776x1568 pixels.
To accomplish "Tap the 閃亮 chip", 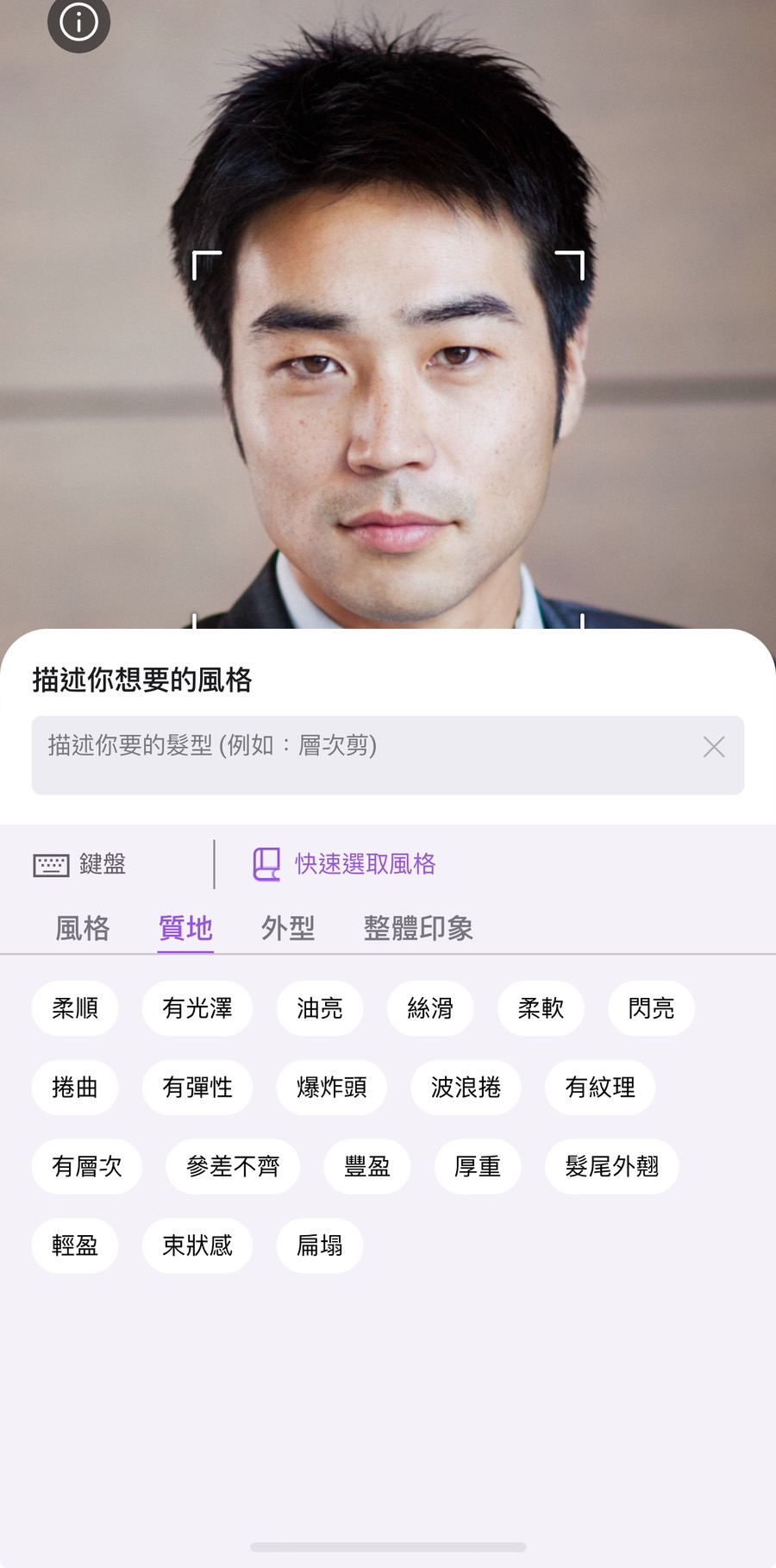I will pyautogui.click(x=651, y=1008).
